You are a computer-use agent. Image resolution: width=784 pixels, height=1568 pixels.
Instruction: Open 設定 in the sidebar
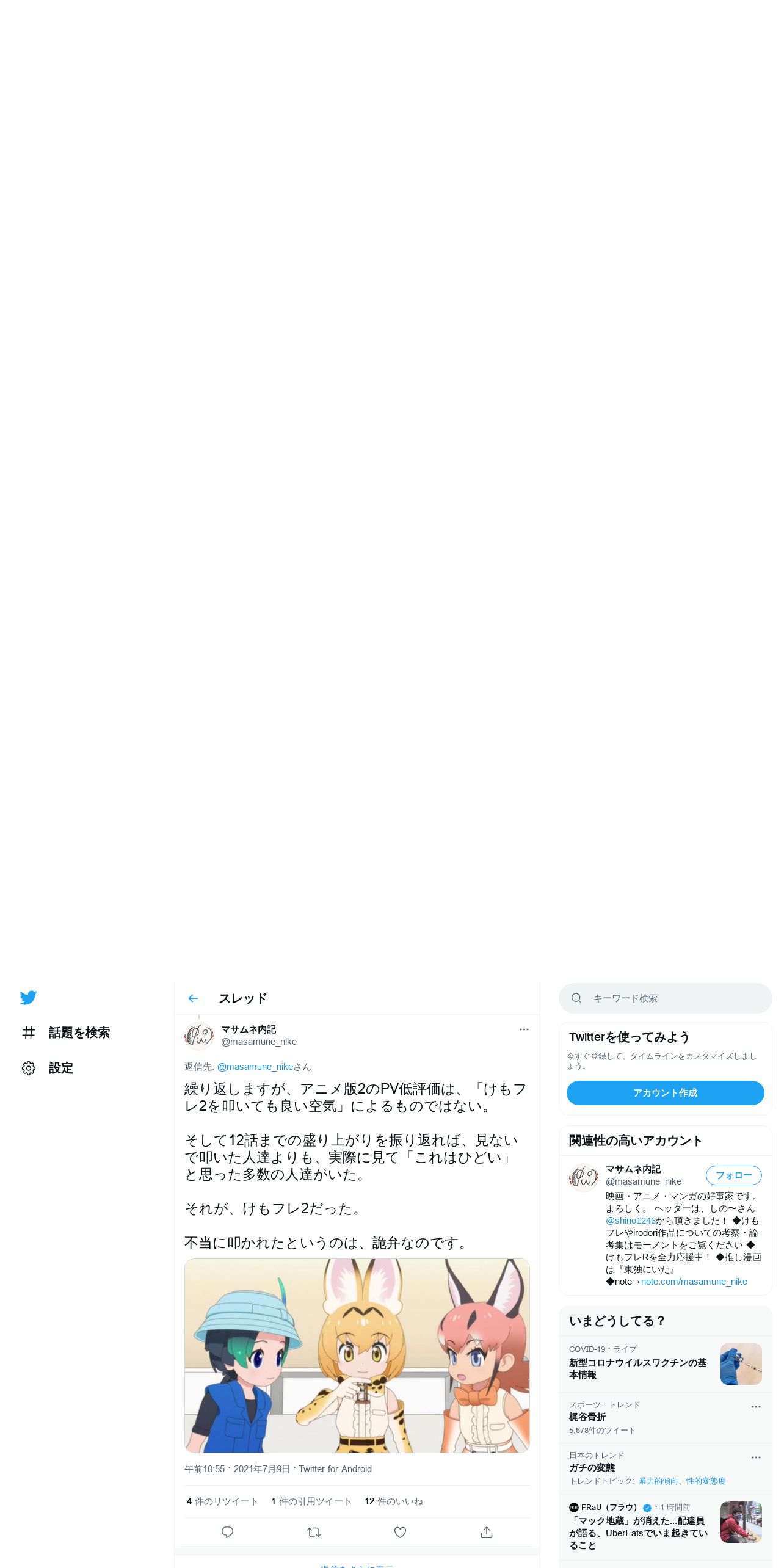(47, 1068)
